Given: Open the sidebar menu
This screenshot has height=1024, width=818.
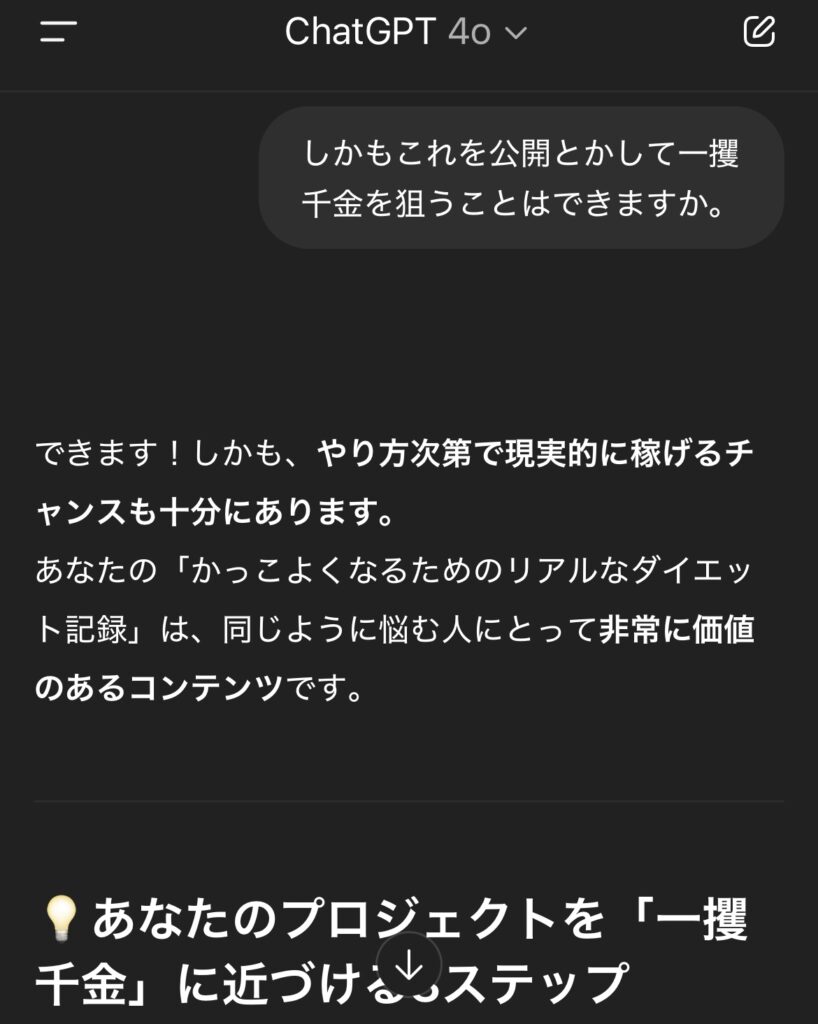Looking at the screenshot, I should [x=58, y=32].
